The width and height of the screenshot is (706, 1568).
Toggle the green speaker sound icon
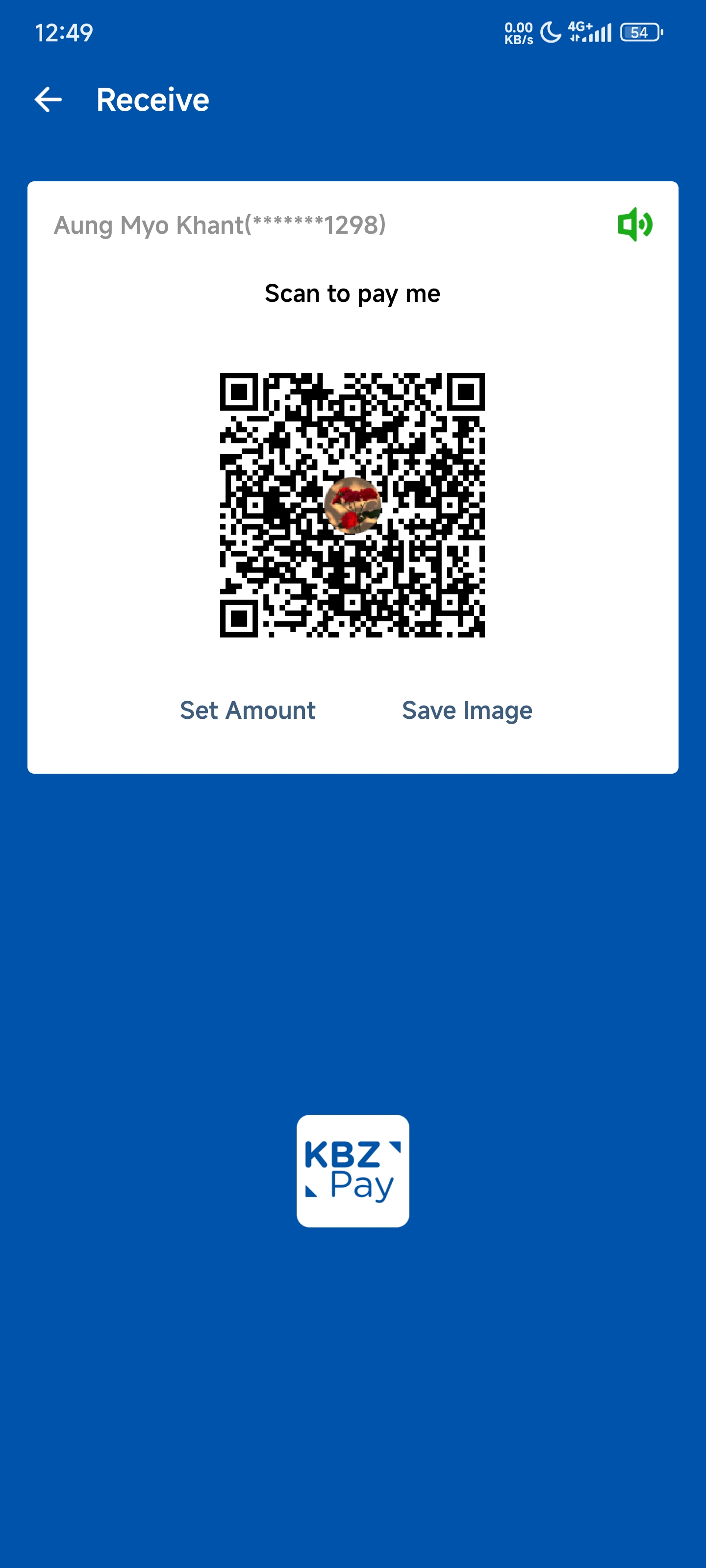pyautogui.click(x=635, y=224)
